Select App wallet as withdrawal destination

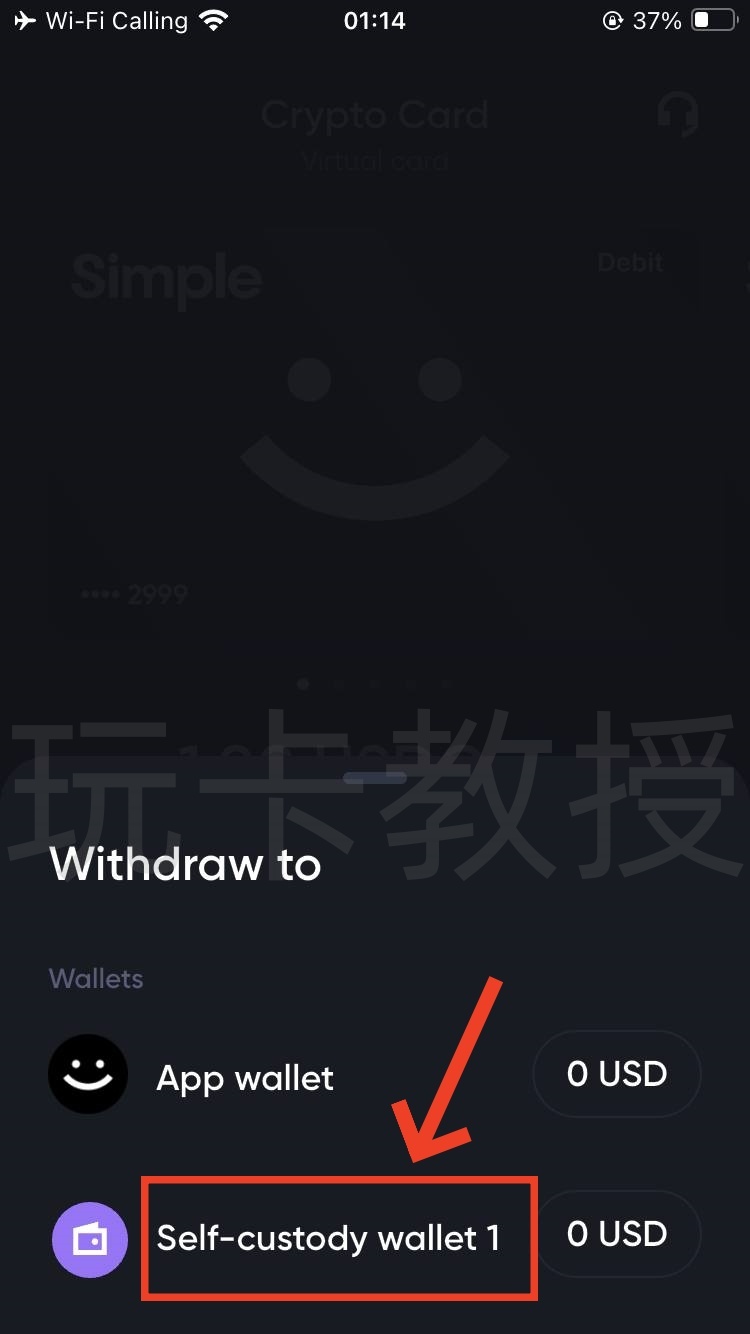pyautogui.click(x=244, y=1078)
